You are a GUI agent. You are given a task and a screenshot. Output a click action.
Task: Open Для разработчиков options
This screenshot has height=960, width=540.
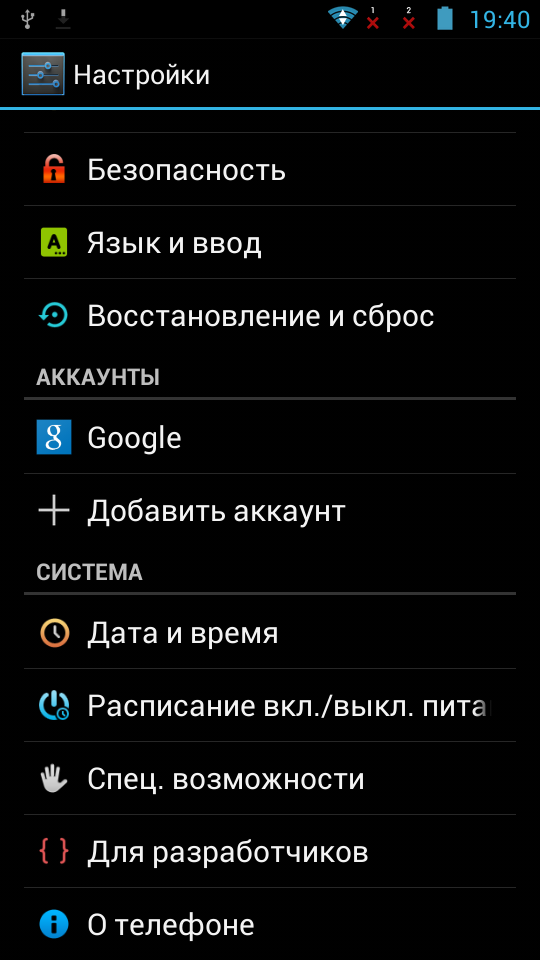[x=270, y=851]
